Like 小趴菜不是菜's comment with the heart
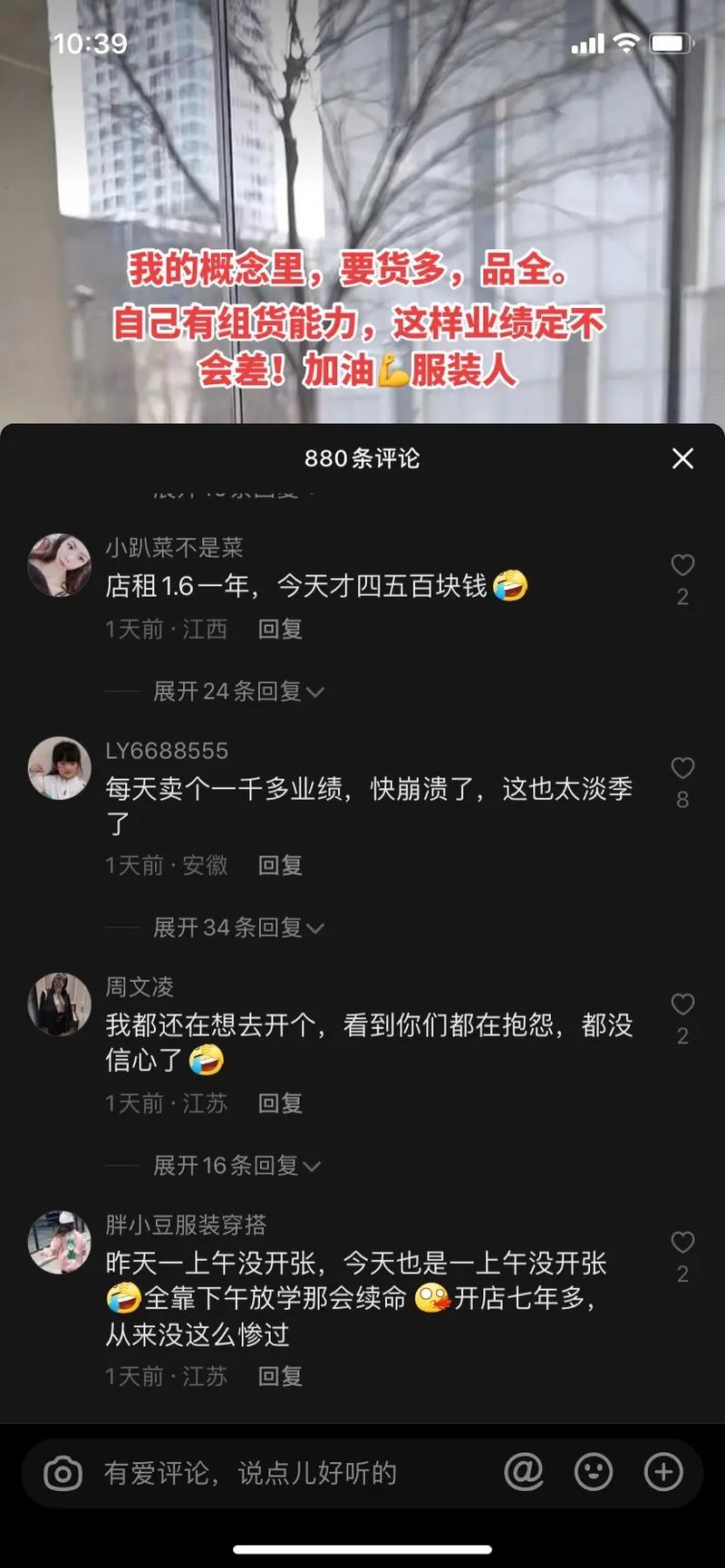The width and height of the screenshot is (725, 1568). tap(682, 565)
